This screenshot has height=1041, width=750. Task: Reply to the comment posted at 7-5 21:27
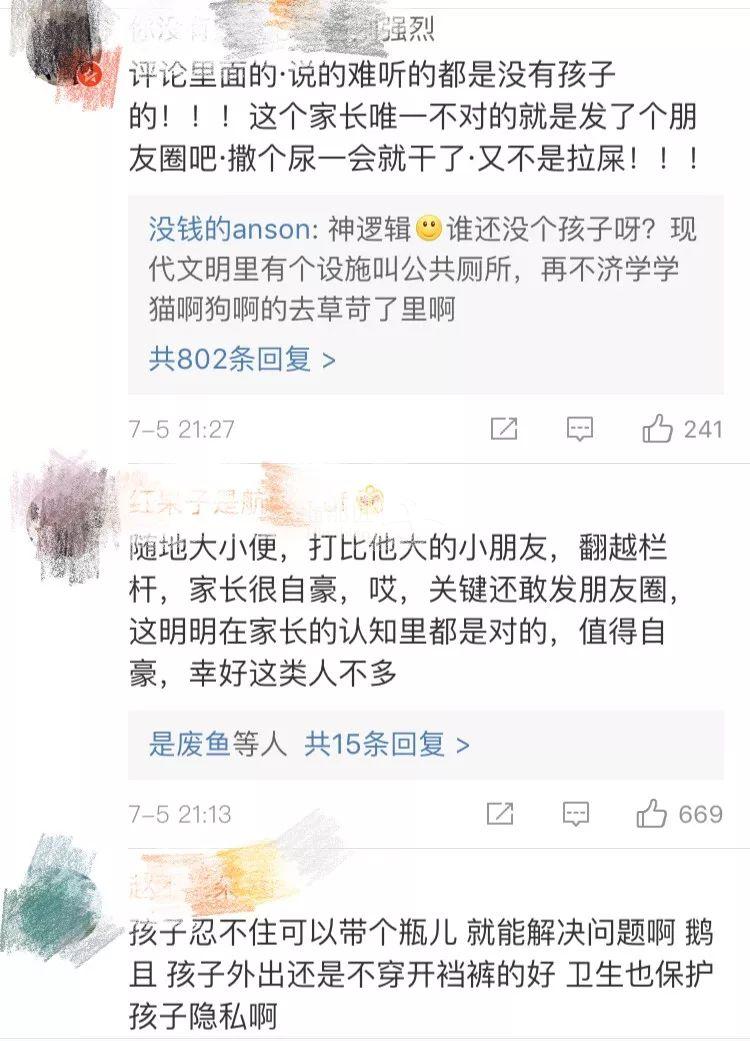pos(580,429)
